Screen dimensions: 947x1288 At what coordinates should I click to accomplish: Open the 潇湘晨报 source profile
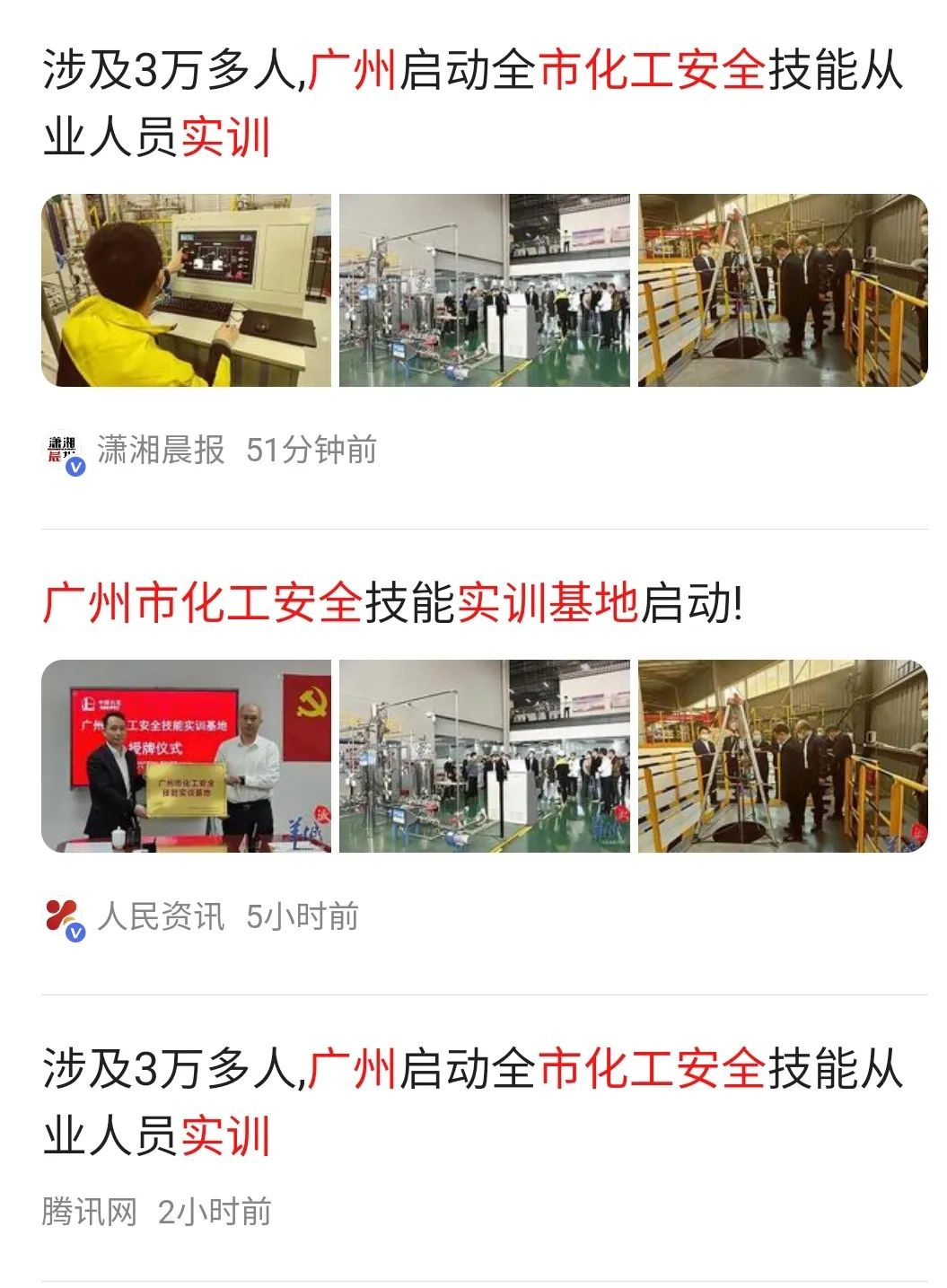(x=160, y=450)
